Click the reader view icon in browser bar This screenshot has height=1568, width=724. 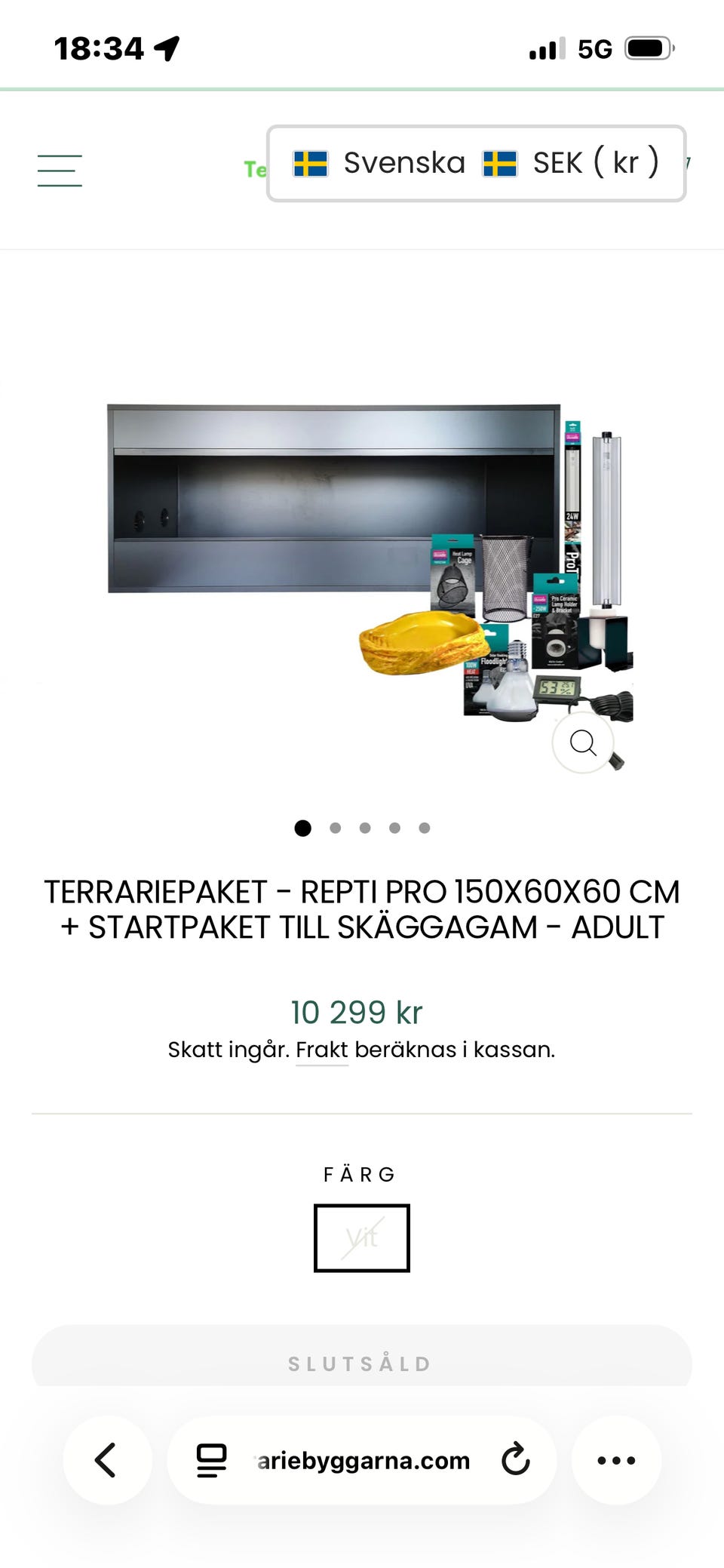pos(210,1459)
